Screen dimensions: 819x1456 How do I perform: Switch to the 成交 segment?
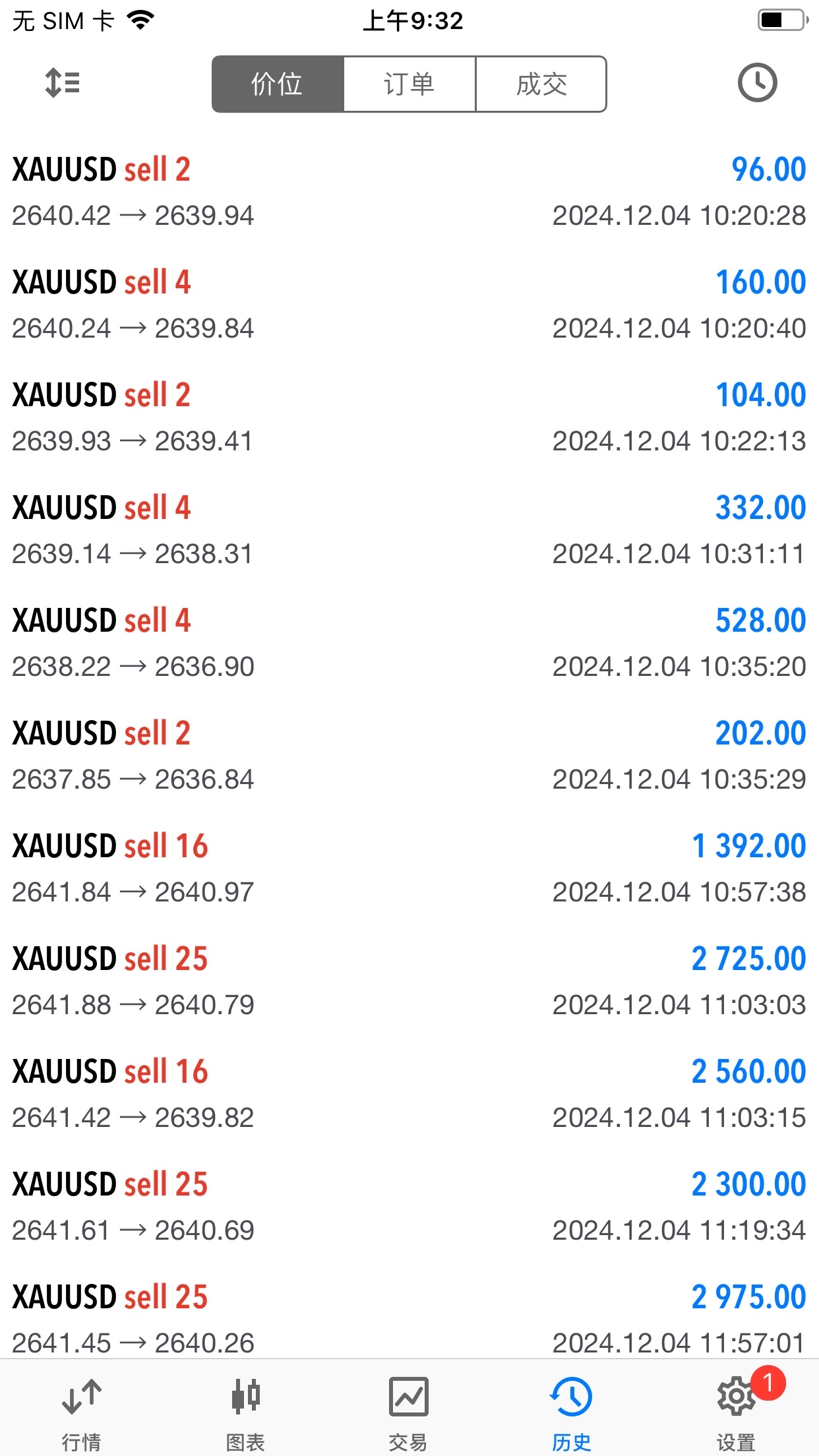(541, 84)
